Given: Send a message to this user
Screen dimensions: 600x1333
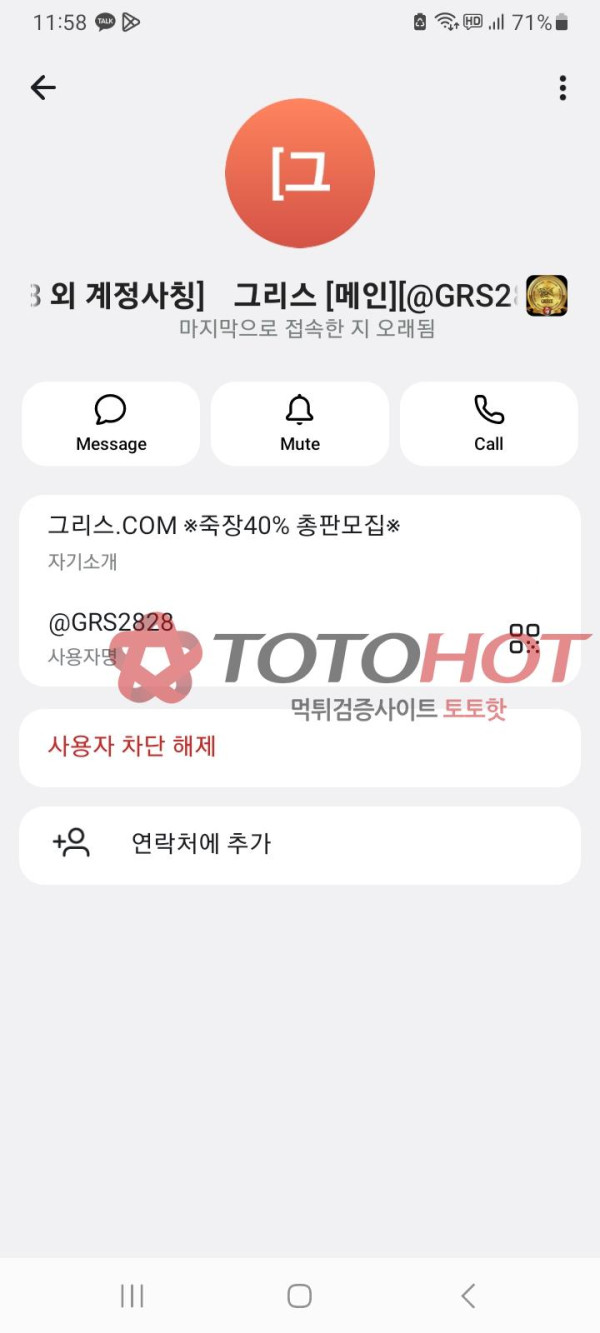Looking at the screenshot, I should 111,424.
